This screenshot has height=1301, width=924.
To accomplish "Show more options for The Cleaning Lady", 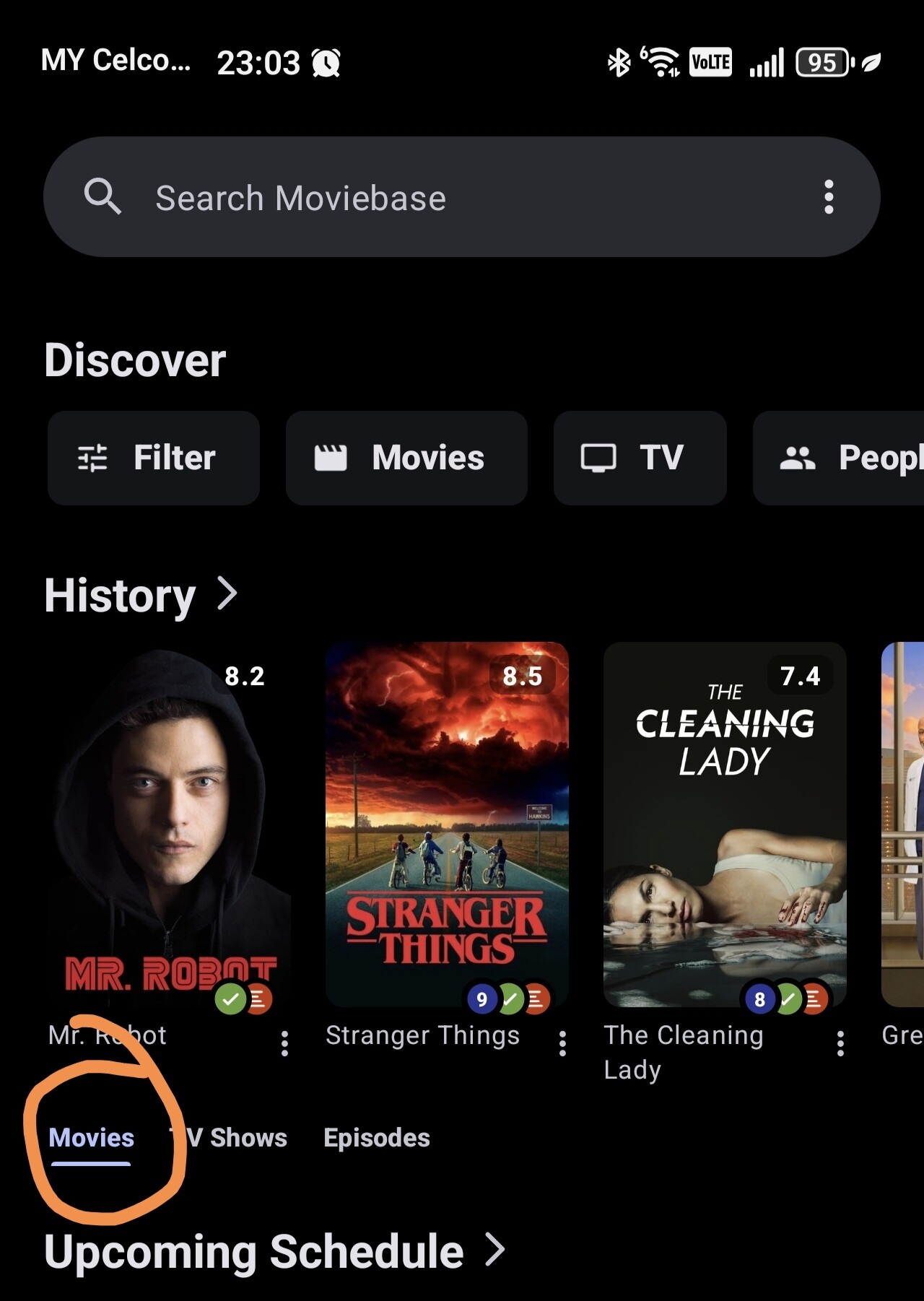I will (x=840, y=1043).
